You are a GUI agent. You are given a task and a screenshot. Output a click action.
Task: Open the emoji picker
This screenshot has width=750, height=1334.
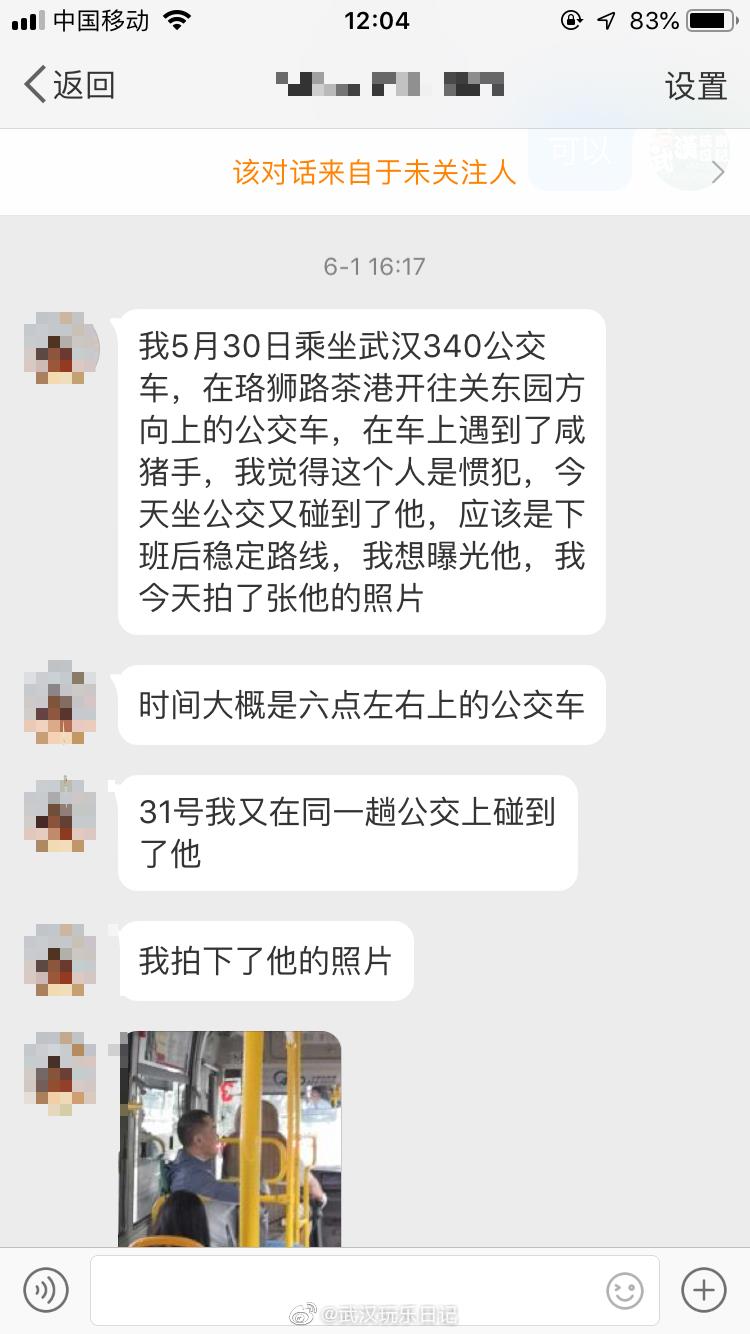tap(626, 1290)
